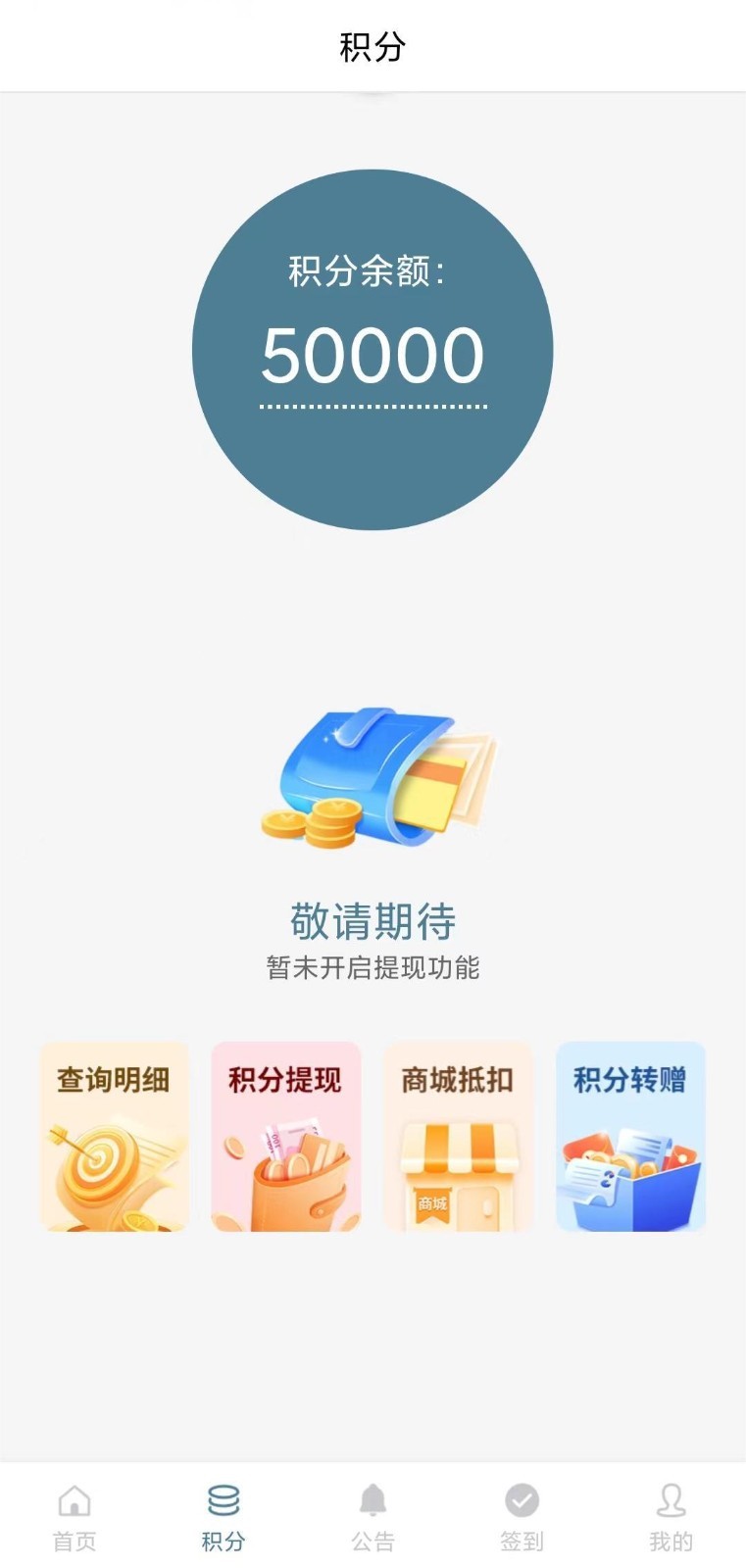Viewport: 746px width, 1568px height.
Task: Tap the 签到 check-in icon
Action: pos(522,1501)
